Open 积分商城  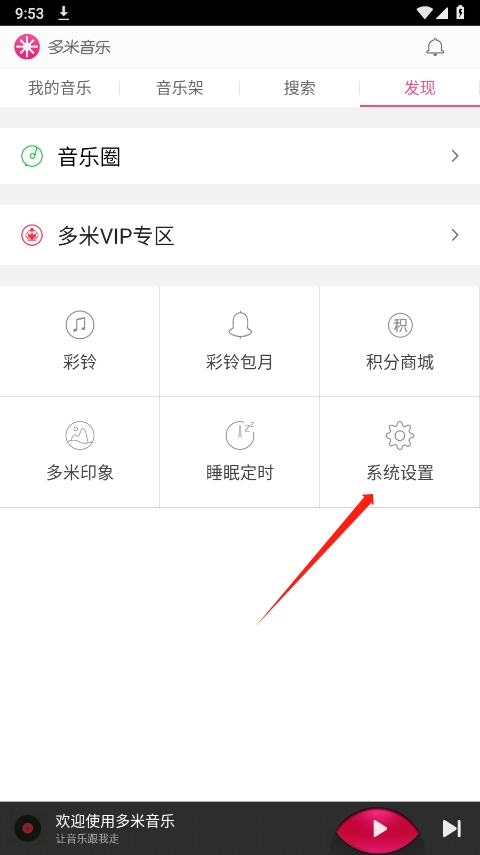(400, 341)
